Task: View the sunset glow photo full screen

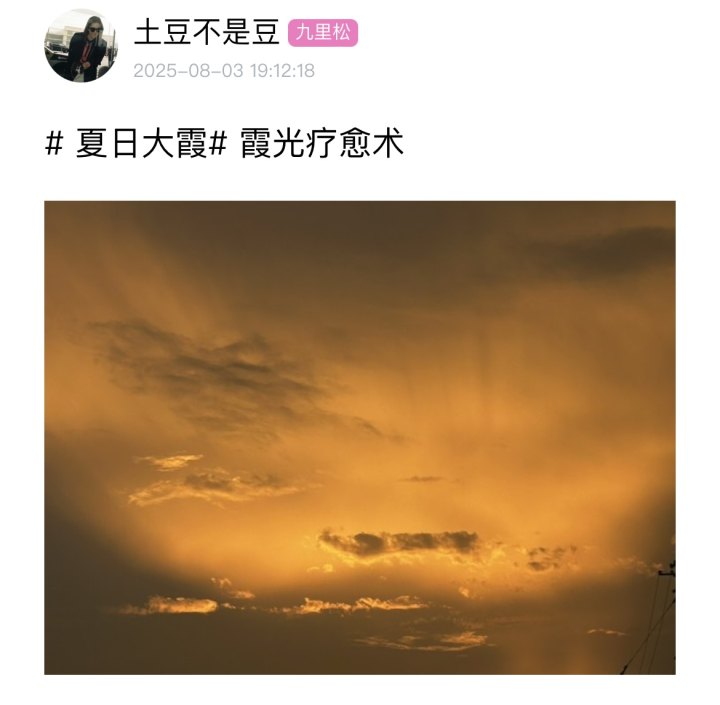Action: [360, 437]
